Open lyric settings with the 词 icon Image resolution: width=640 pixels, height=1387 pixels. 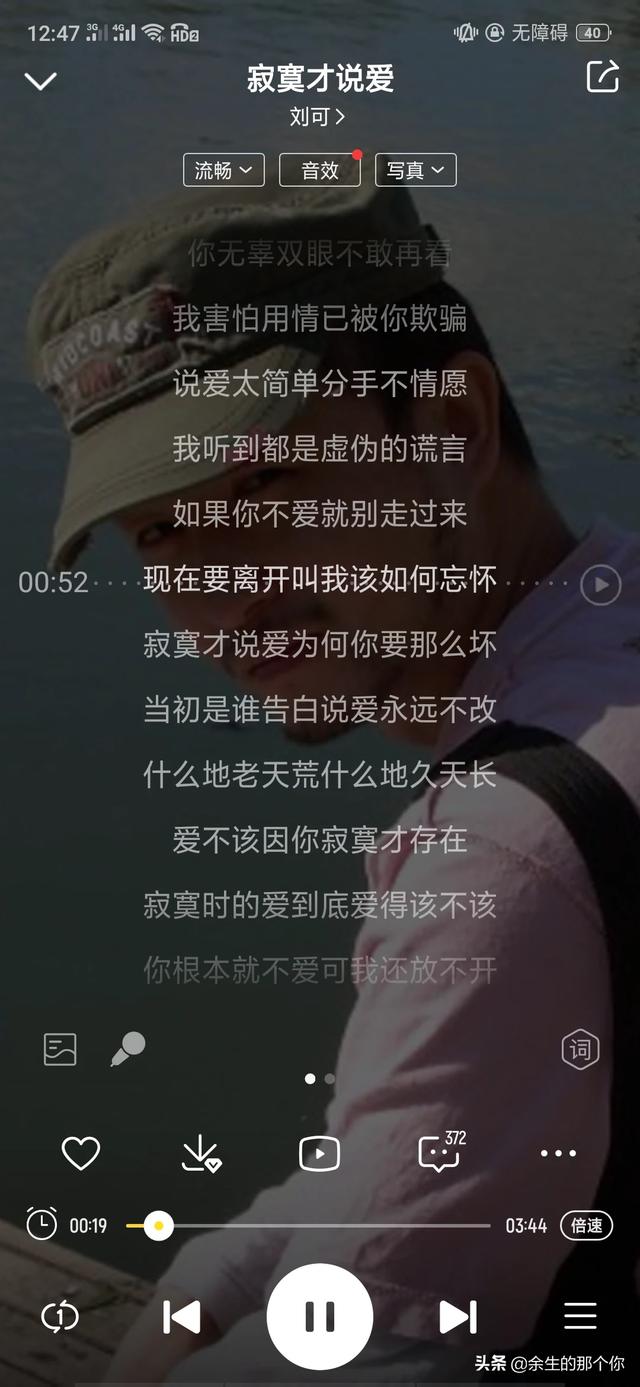coord(580,1049)
